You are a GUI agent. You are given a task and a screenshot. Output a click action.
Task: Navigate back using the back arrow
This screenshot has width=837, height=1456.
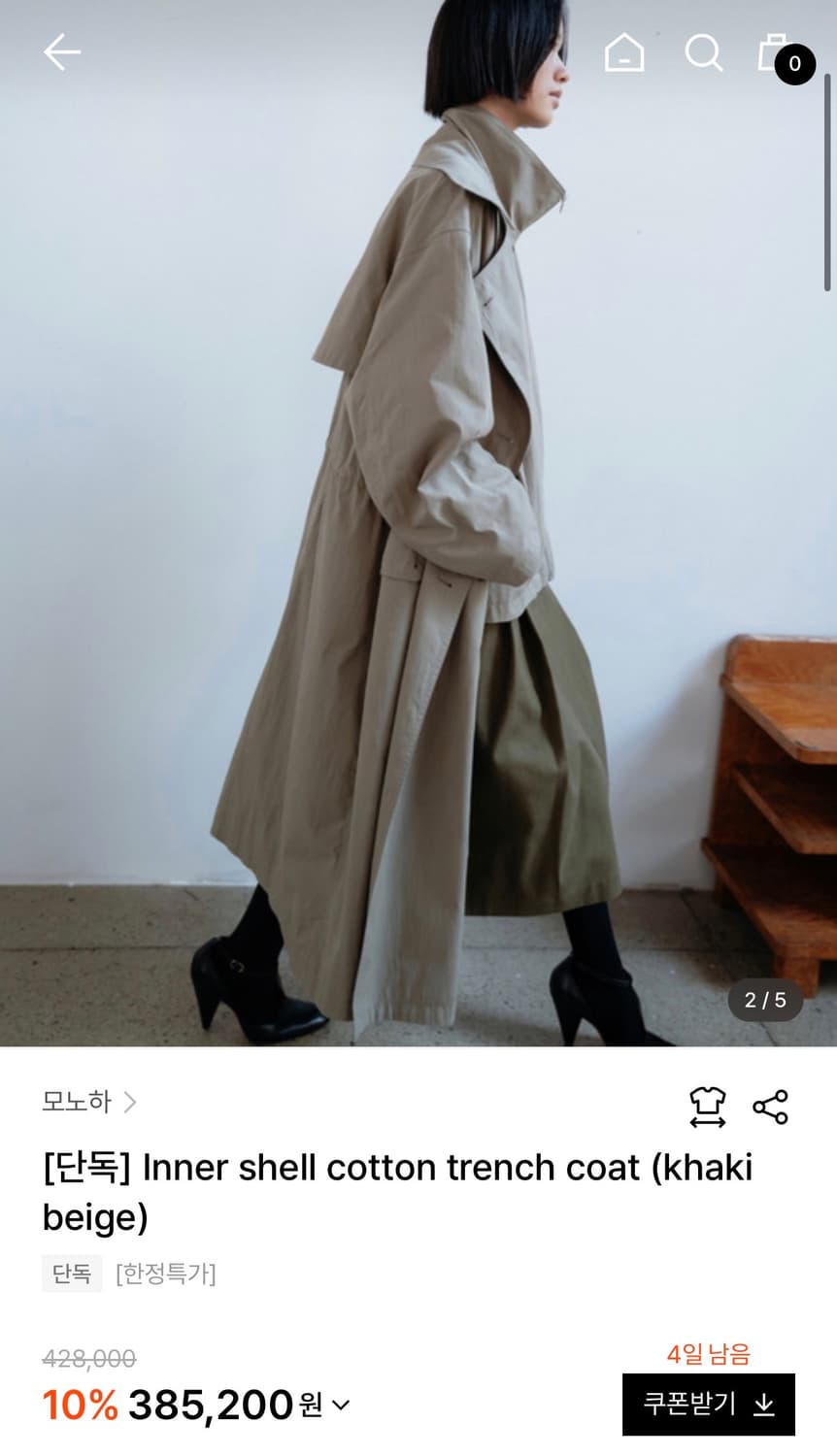pyautogui.click(x=60, y=53)
